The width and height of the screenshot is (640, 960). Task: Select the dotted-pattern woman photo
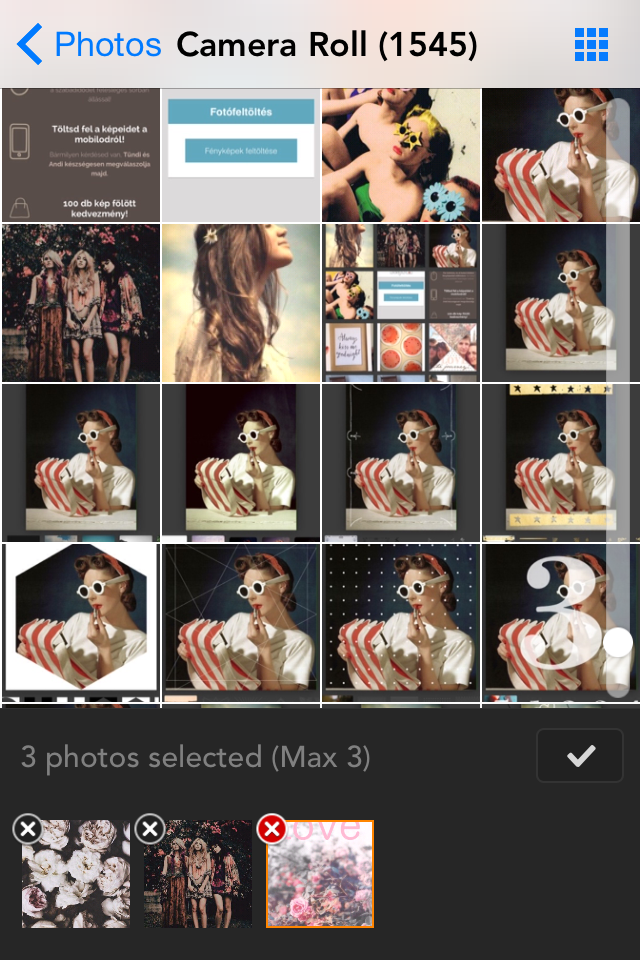click(x=400, y=622)
